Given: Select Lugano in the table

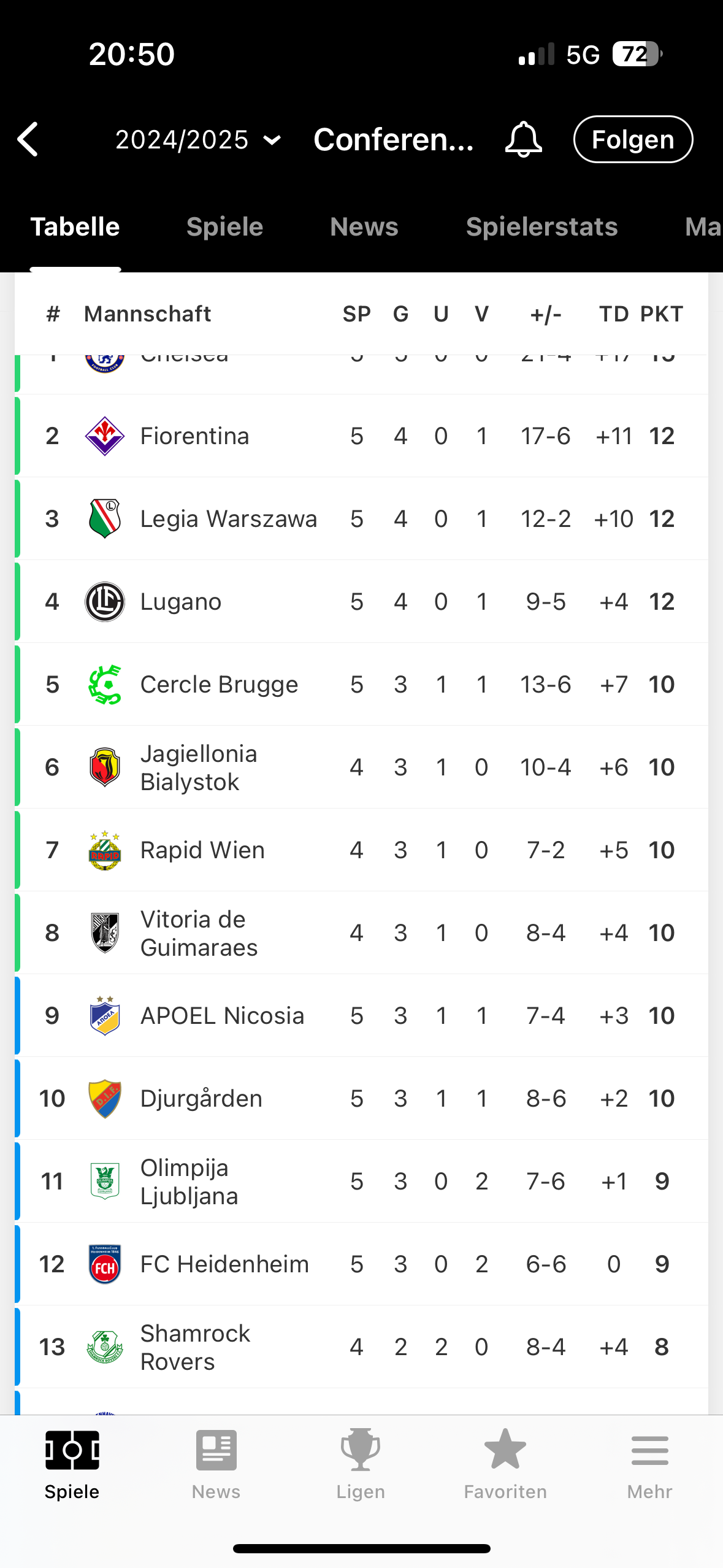Looking at the screenshot, I should (362, 602).
